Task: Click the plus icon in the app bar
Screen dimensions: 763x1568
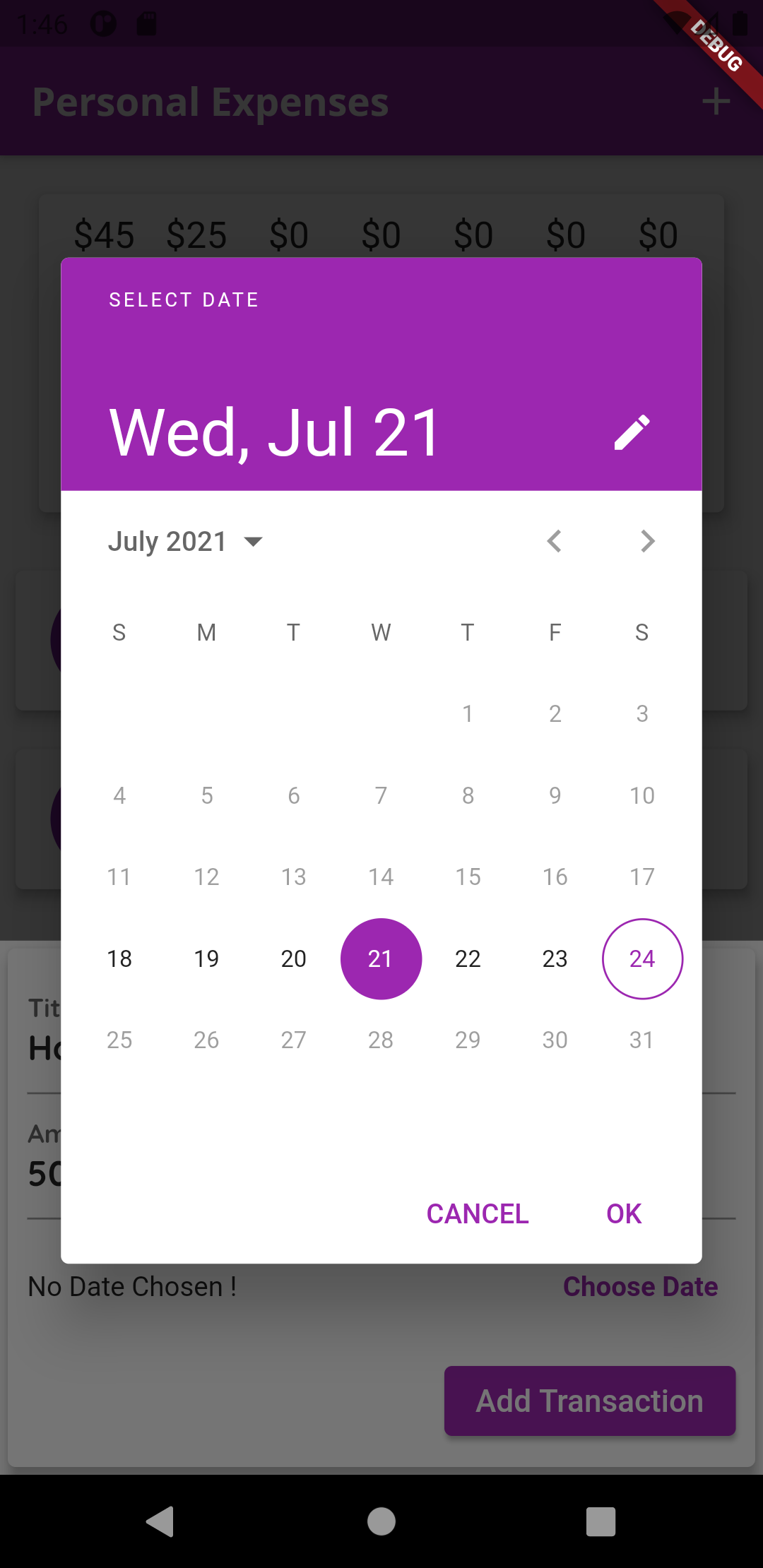Action: coord(717,101)
